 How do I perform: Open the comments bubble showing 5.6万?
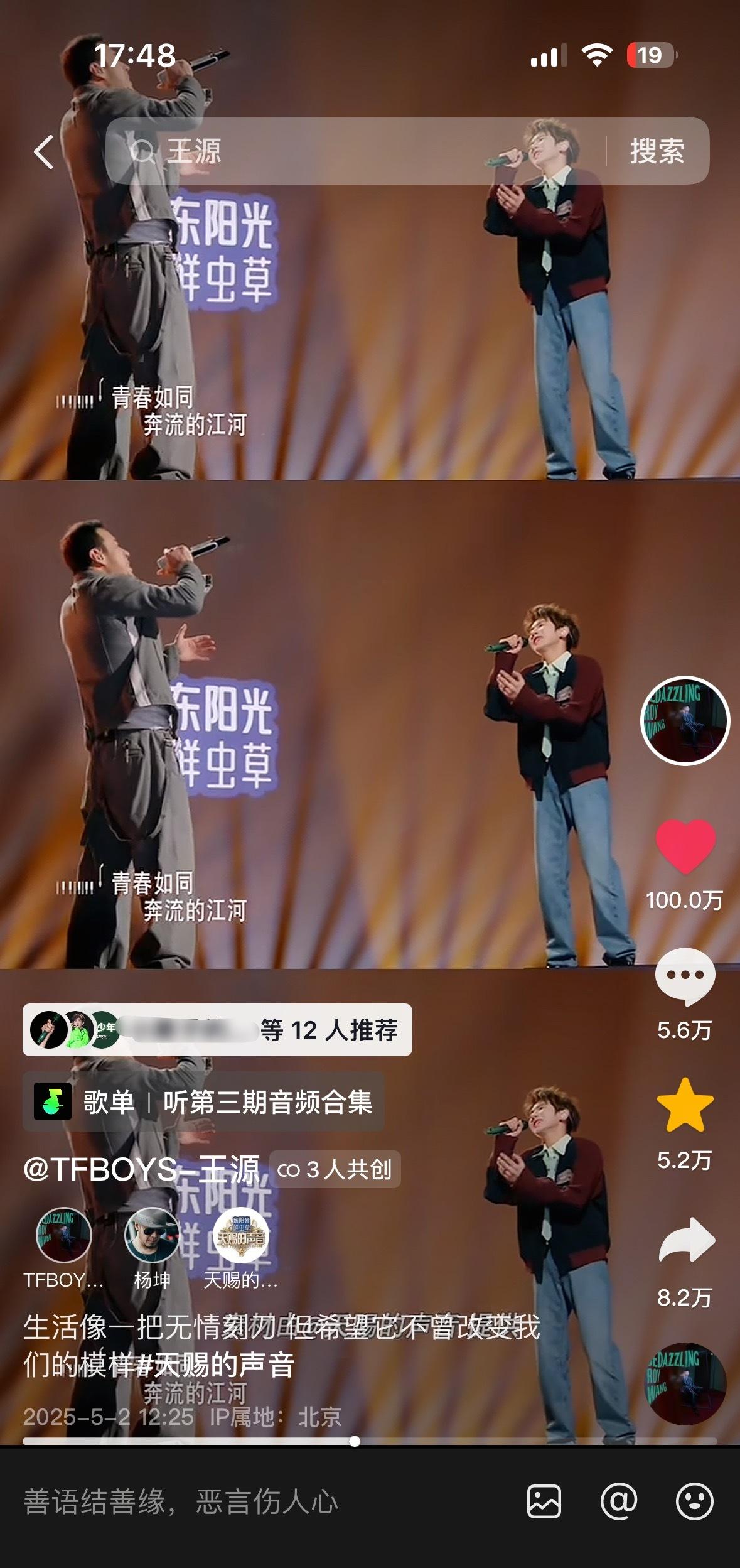pyautogui.click(x=685, y=976)
